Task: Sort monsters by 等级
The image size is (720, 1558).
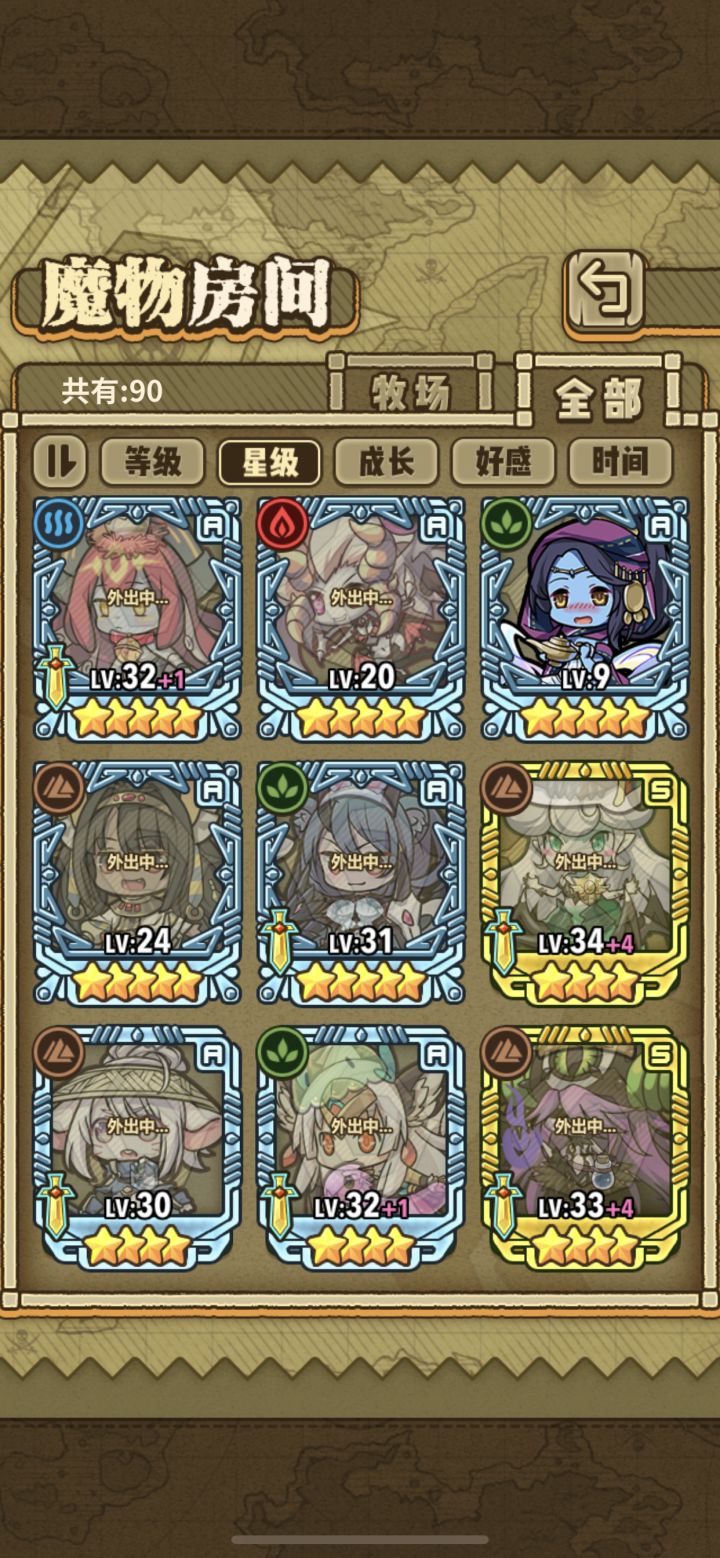Action: click(x=152, y=461)
